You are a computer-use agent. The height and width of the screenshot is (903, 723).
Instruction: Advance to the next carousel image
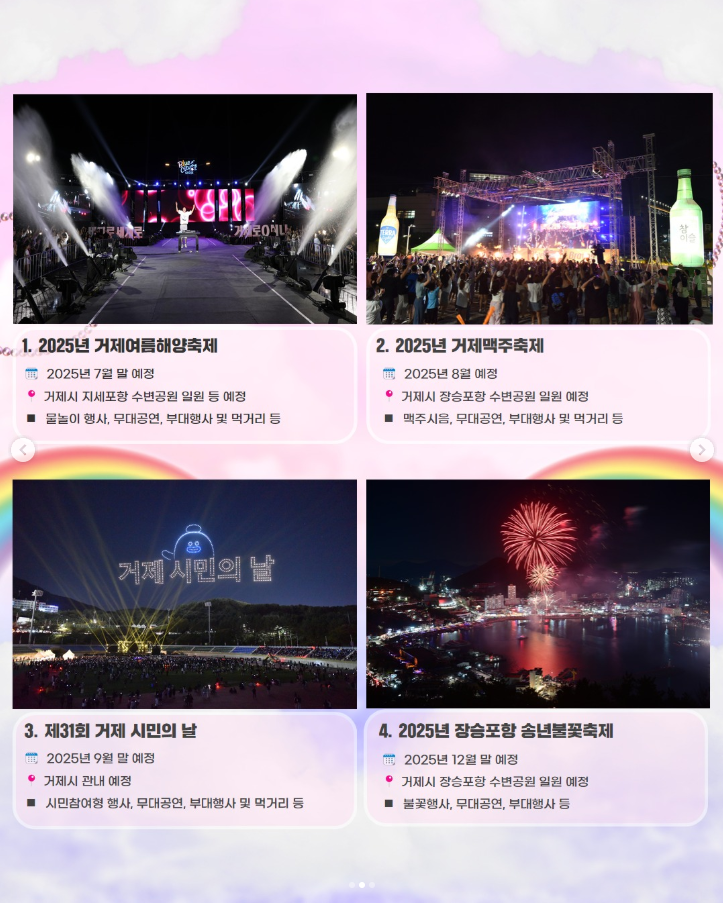point(702,450)
